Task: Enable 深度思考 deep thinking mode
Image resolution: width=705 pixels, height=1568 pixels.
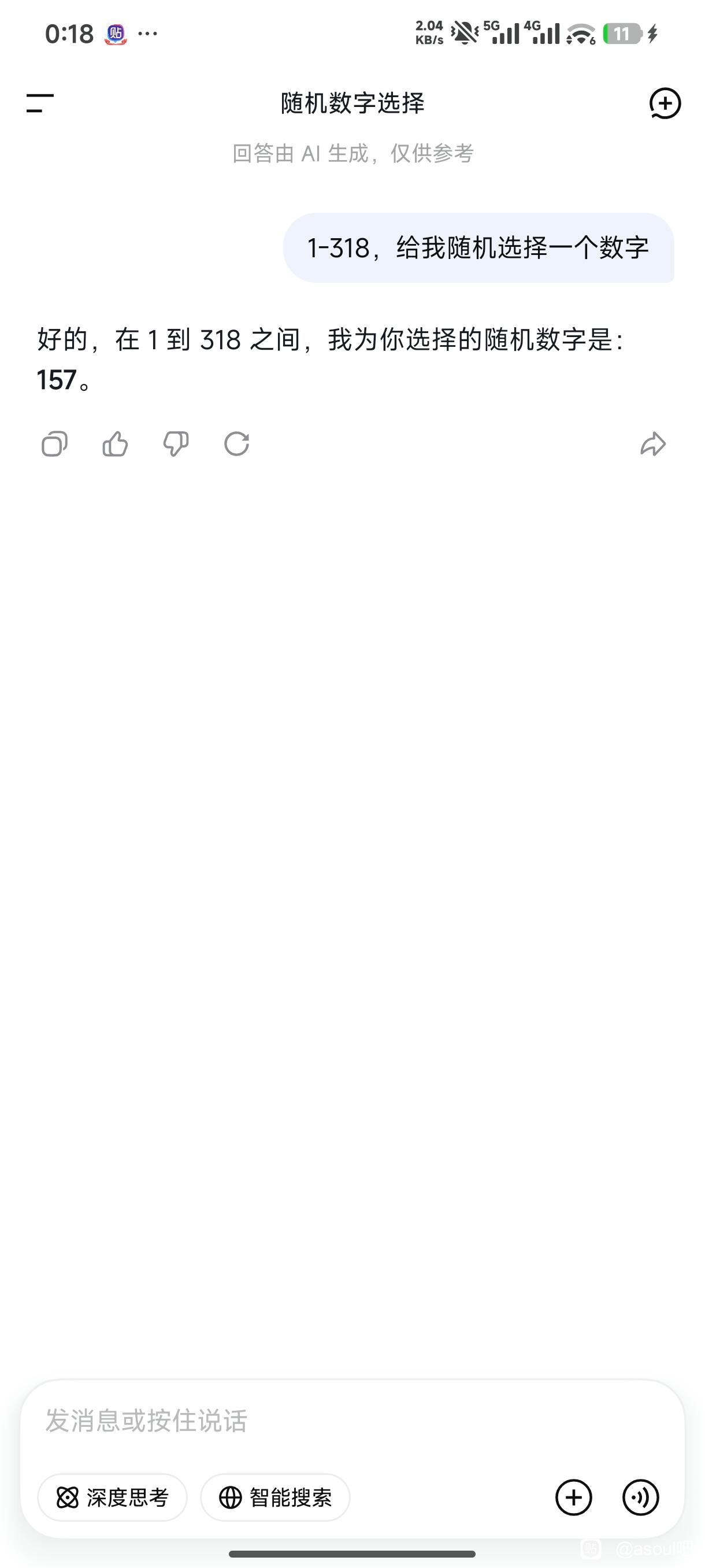Action: click(113, 1497)
